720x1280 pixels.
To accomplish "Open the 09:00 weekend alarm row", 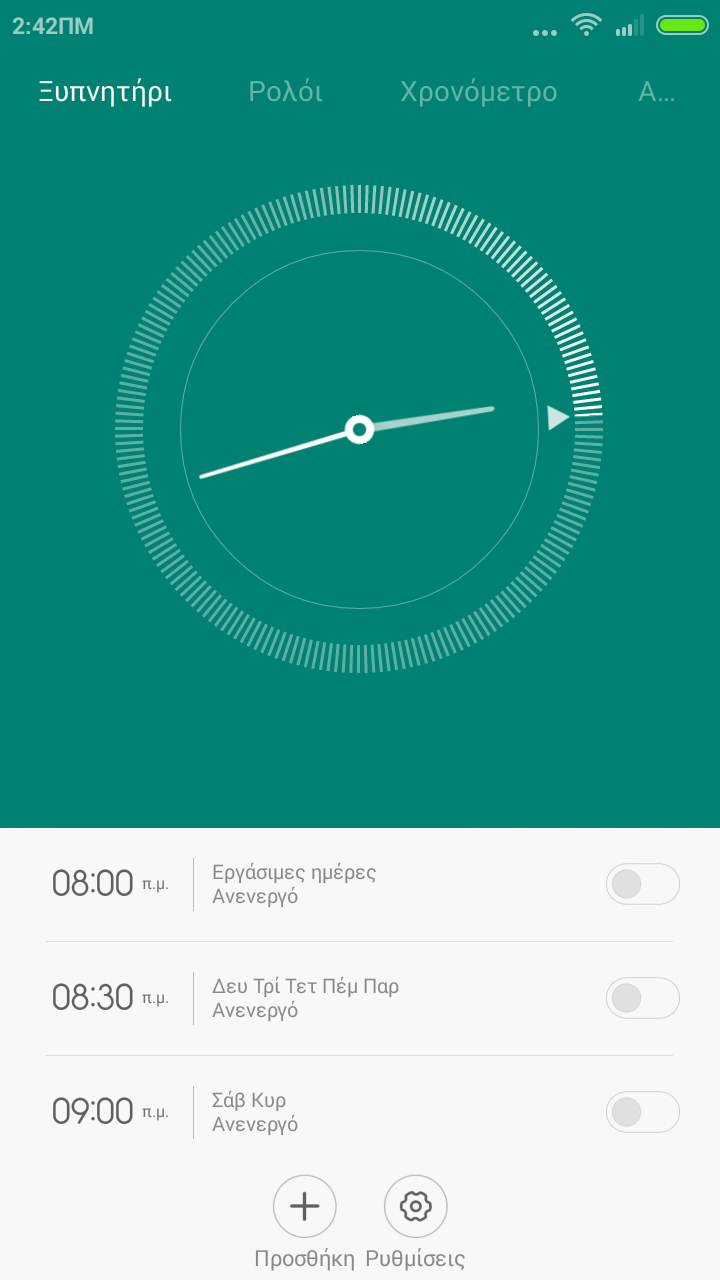I will (x=300, y=1112).
